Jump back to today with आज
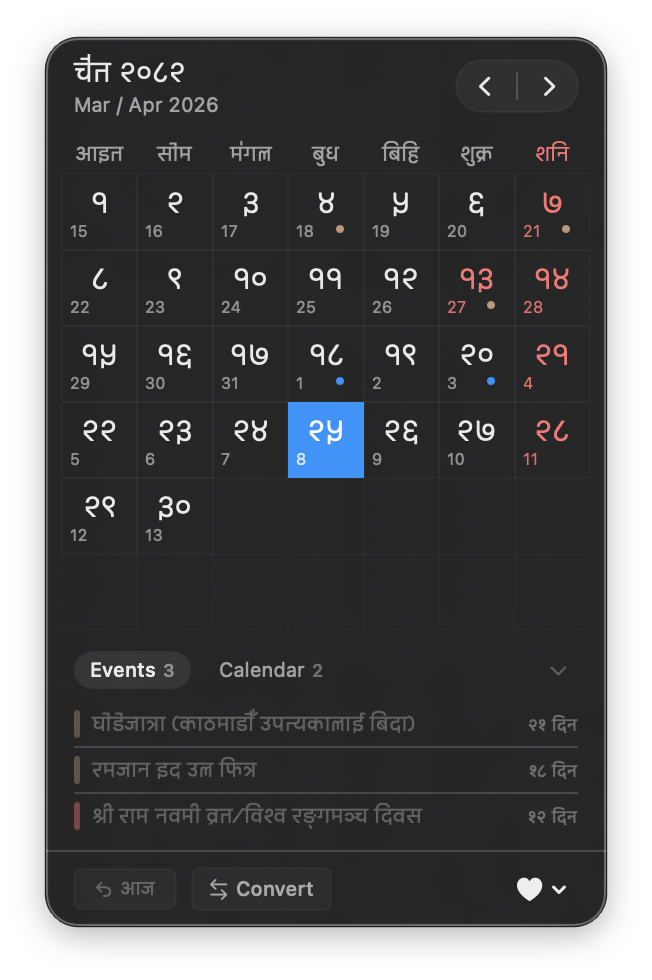Viewport: 652px width, 980px height. pos(125,889)
